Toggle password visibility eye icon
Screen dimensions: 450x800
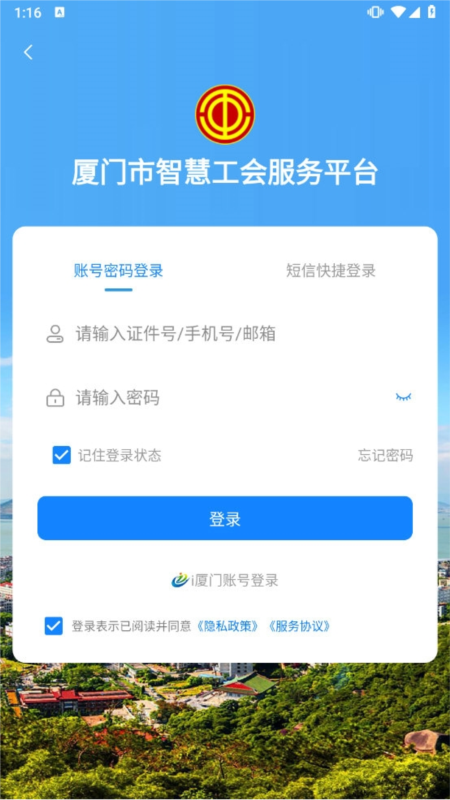[x=404, y=396]
